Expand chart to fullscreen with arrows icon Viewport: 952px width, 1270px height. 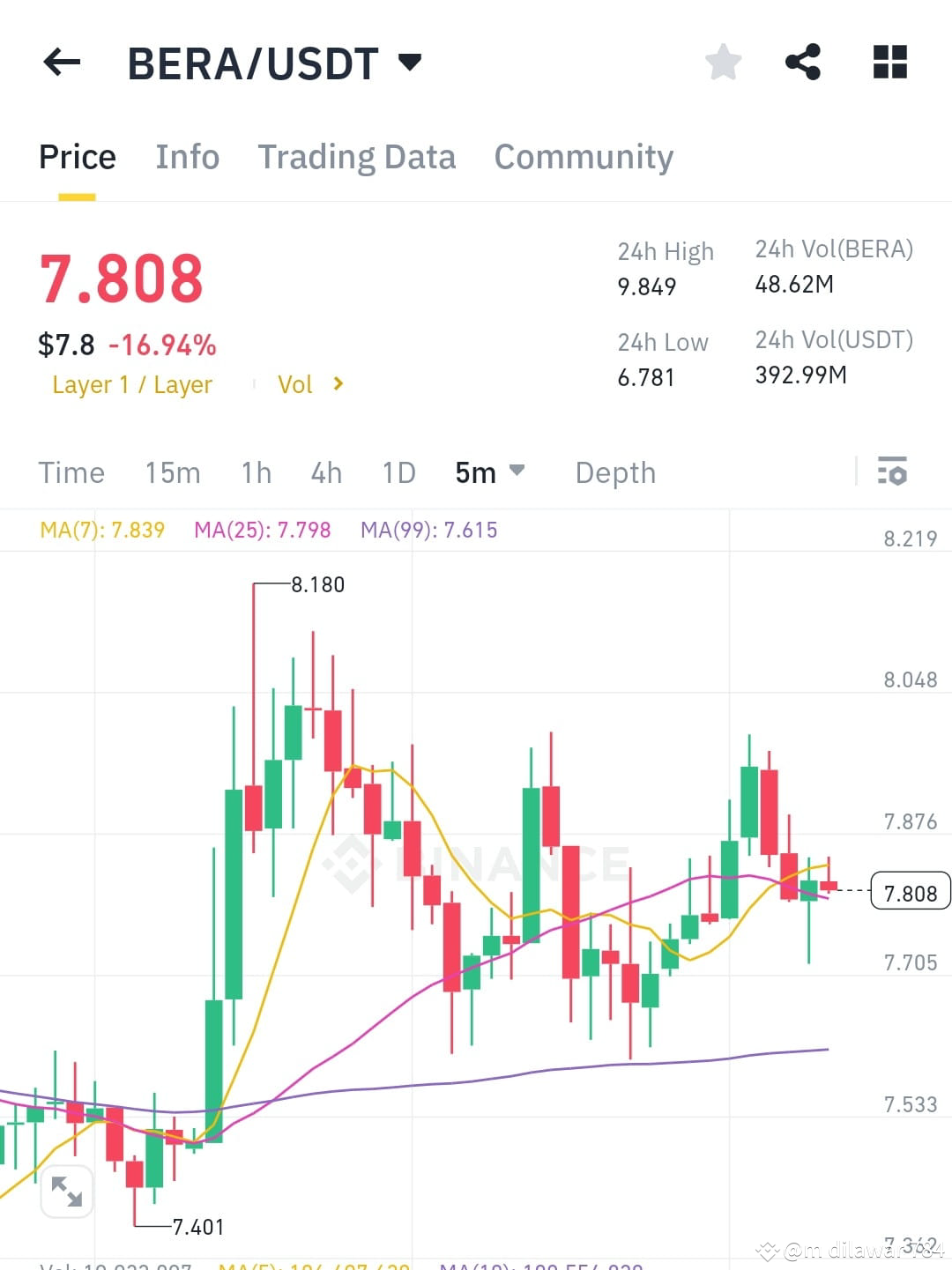click(x=68, y=1192)
